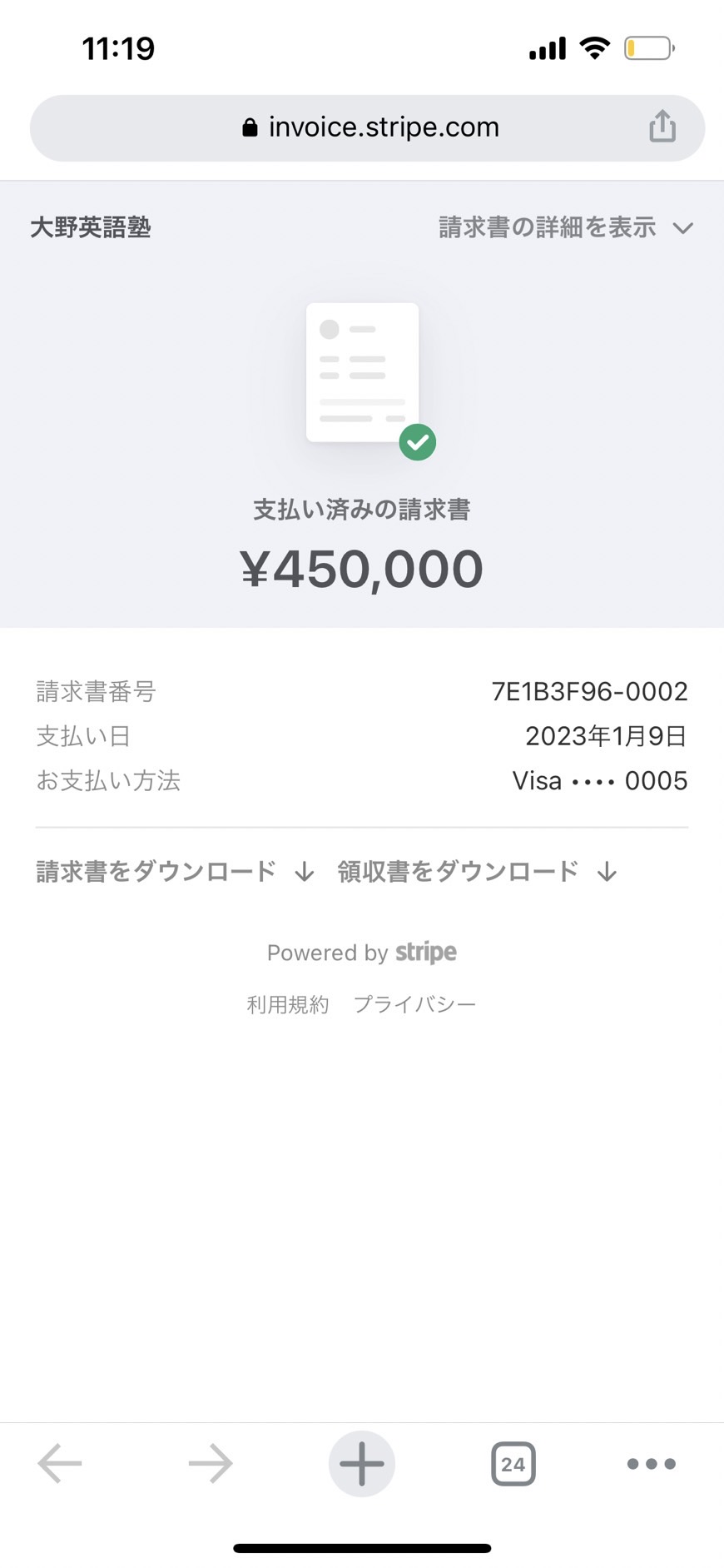724x1568 pixels.
Task: Open the tab switcher showing 24 tabs
Action: click(x=513, y=1463)
